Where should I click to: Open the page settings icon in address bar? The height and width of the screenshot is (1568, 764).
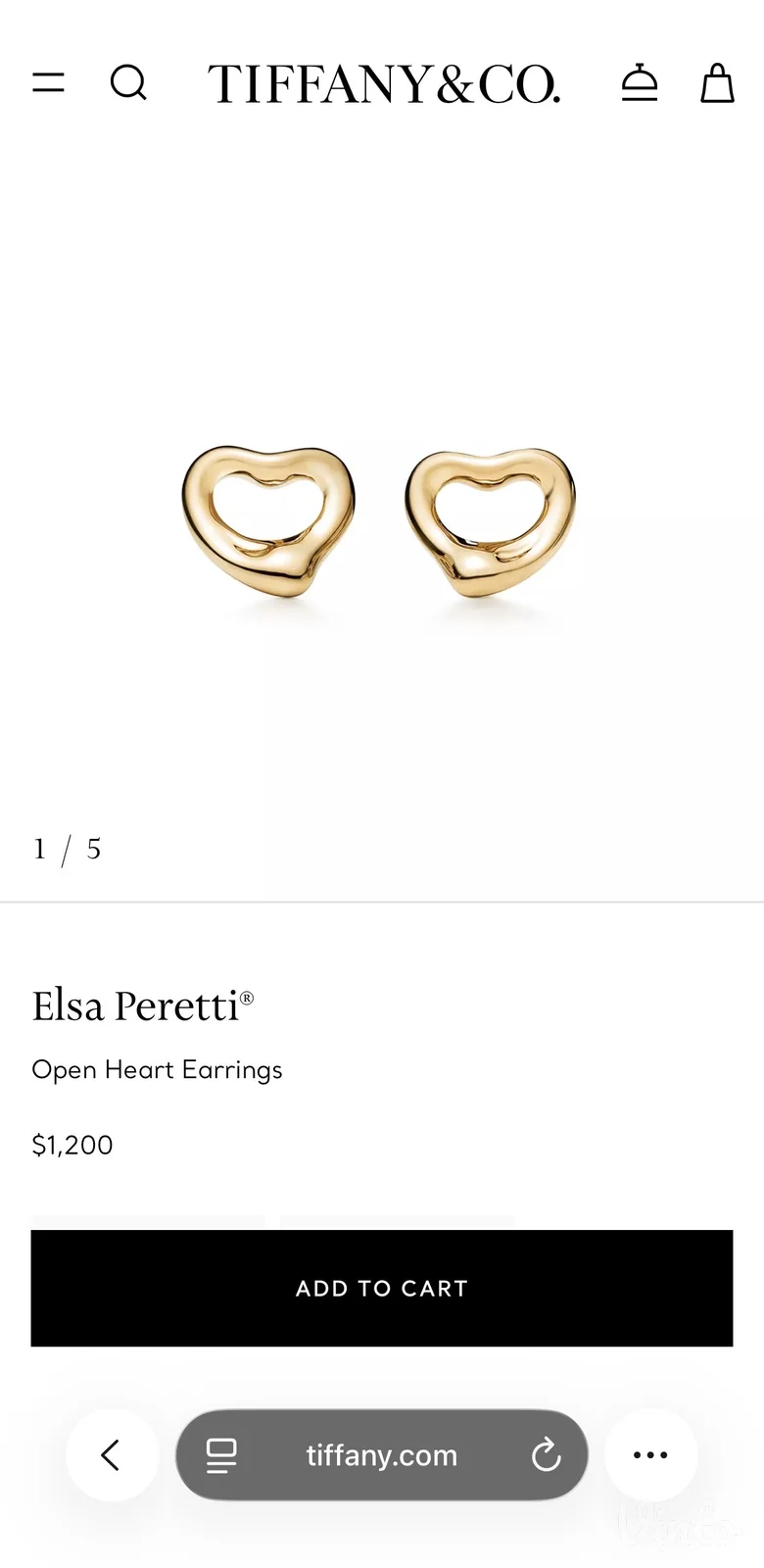pos(221,1455)
